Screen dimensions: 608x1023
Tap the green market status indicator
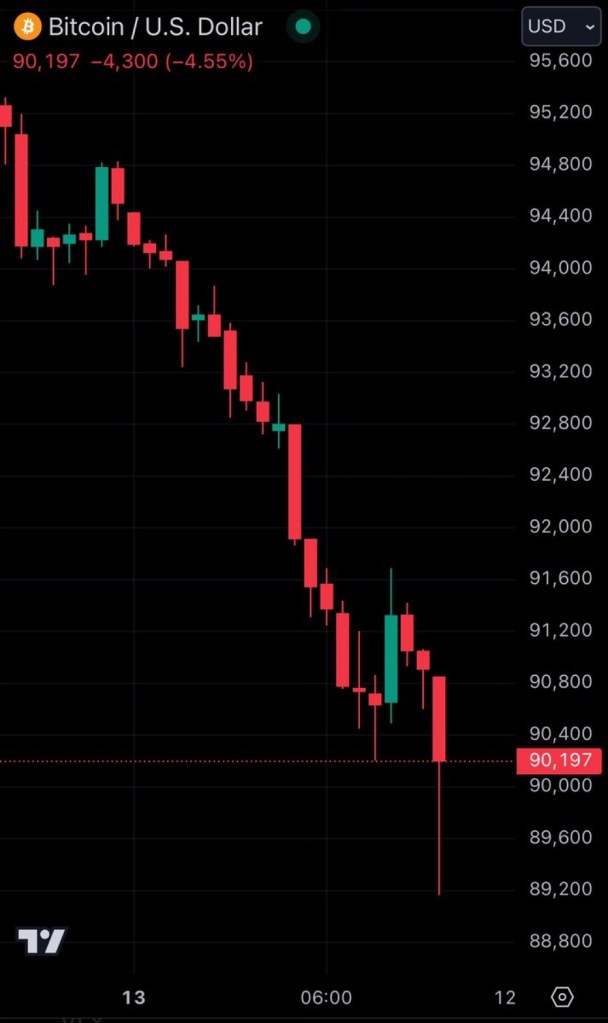tap(303, 27)
